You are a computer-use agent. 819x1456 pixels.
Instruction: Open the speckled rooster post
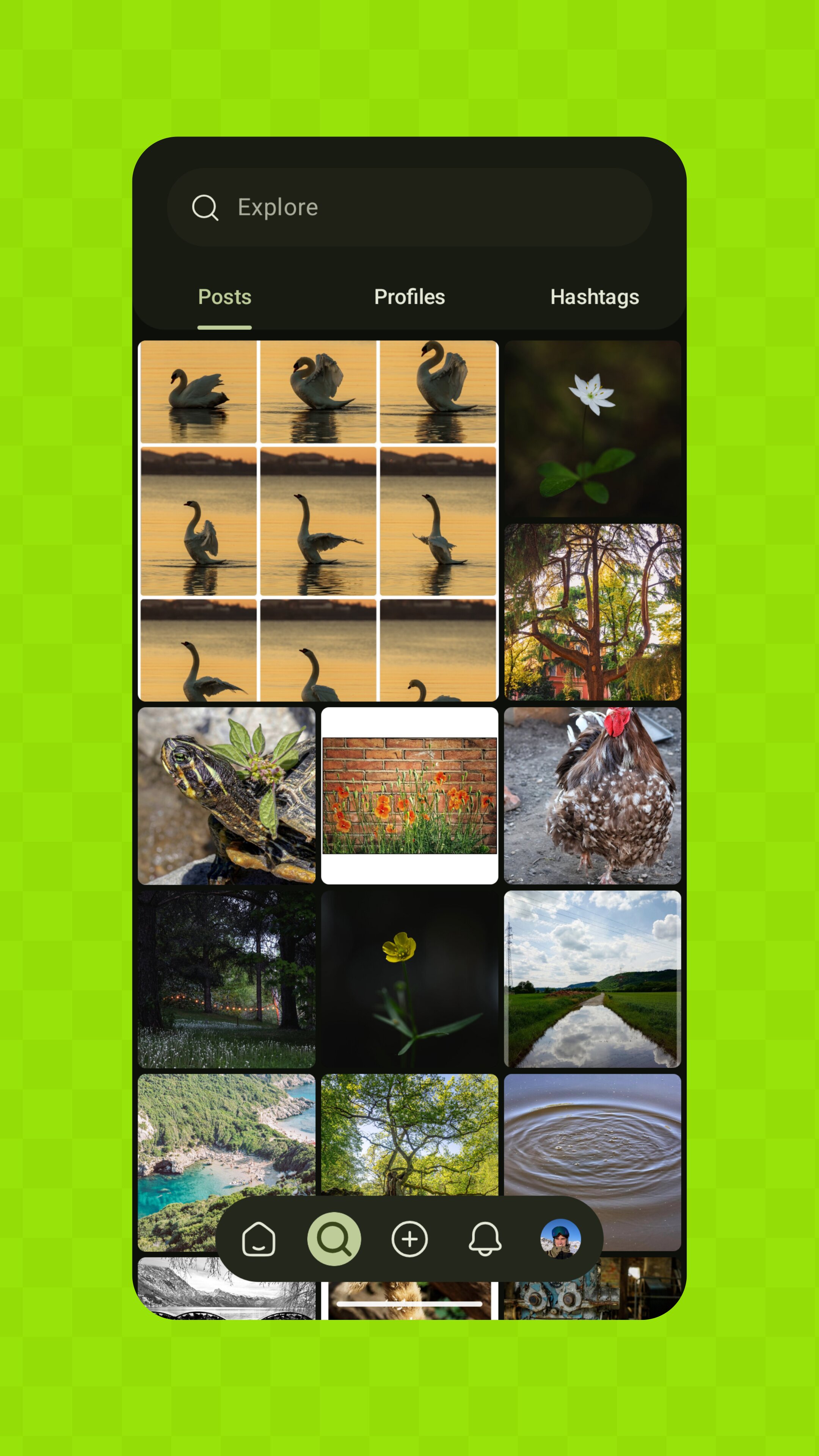tap(592, 796)
